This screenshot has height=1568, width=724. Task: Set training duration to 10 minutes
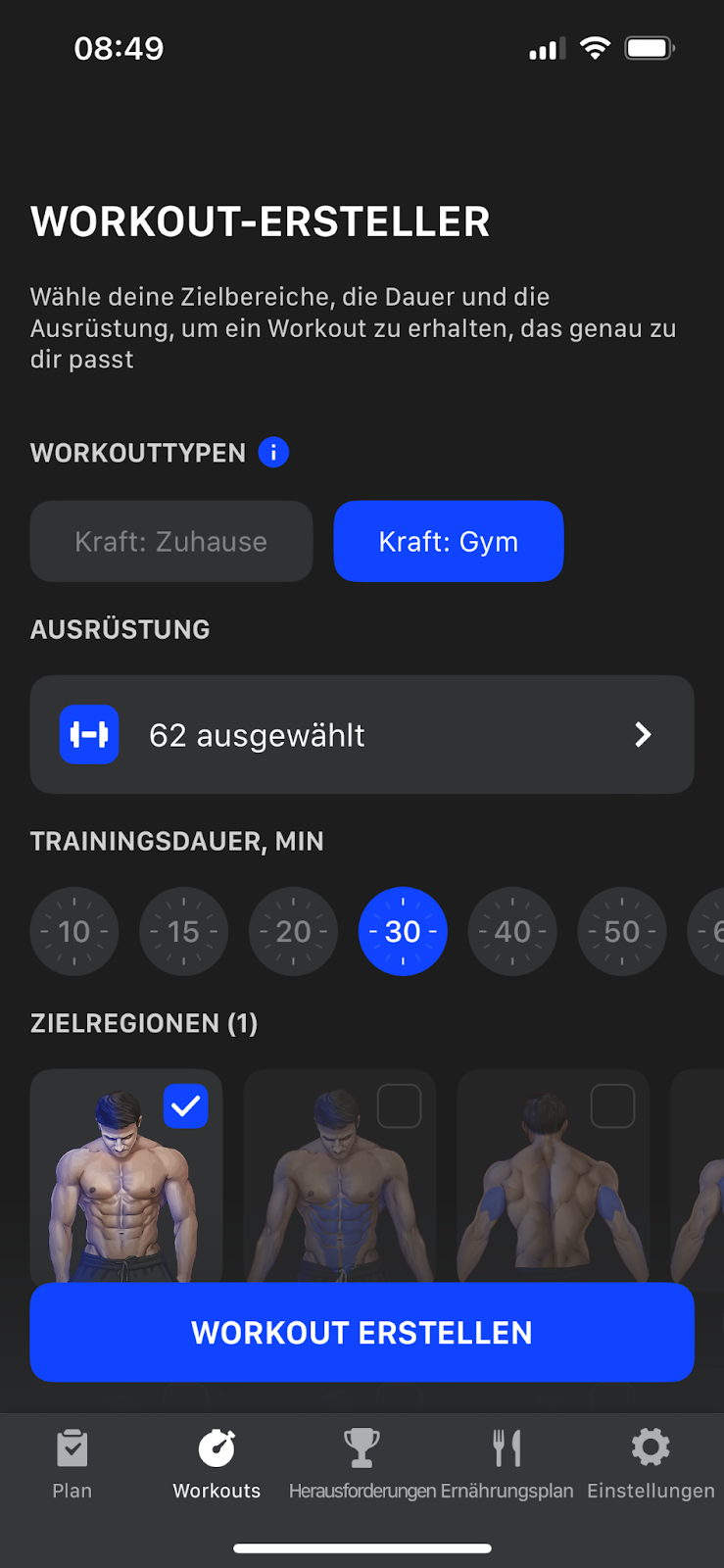(74, 931)
